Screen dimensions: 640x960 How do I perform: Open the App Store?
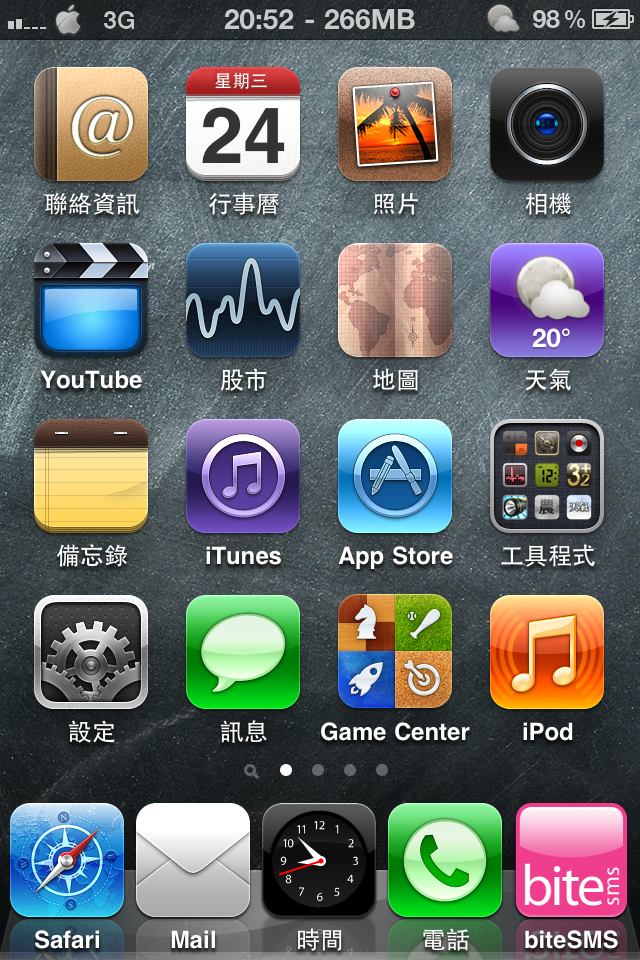pos(395,476)
